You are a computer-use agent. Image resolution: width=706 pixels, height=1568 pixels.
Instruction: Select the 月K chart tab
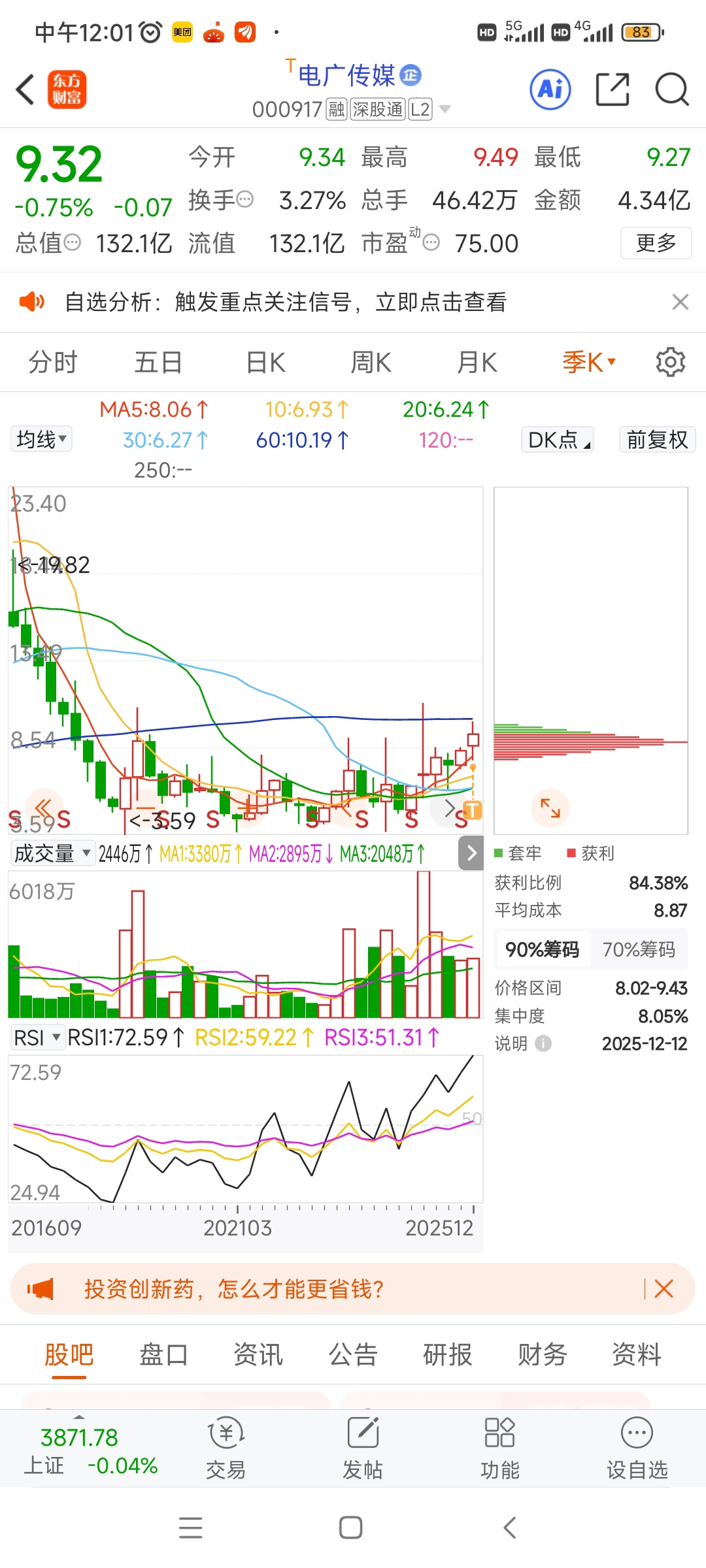477,362
